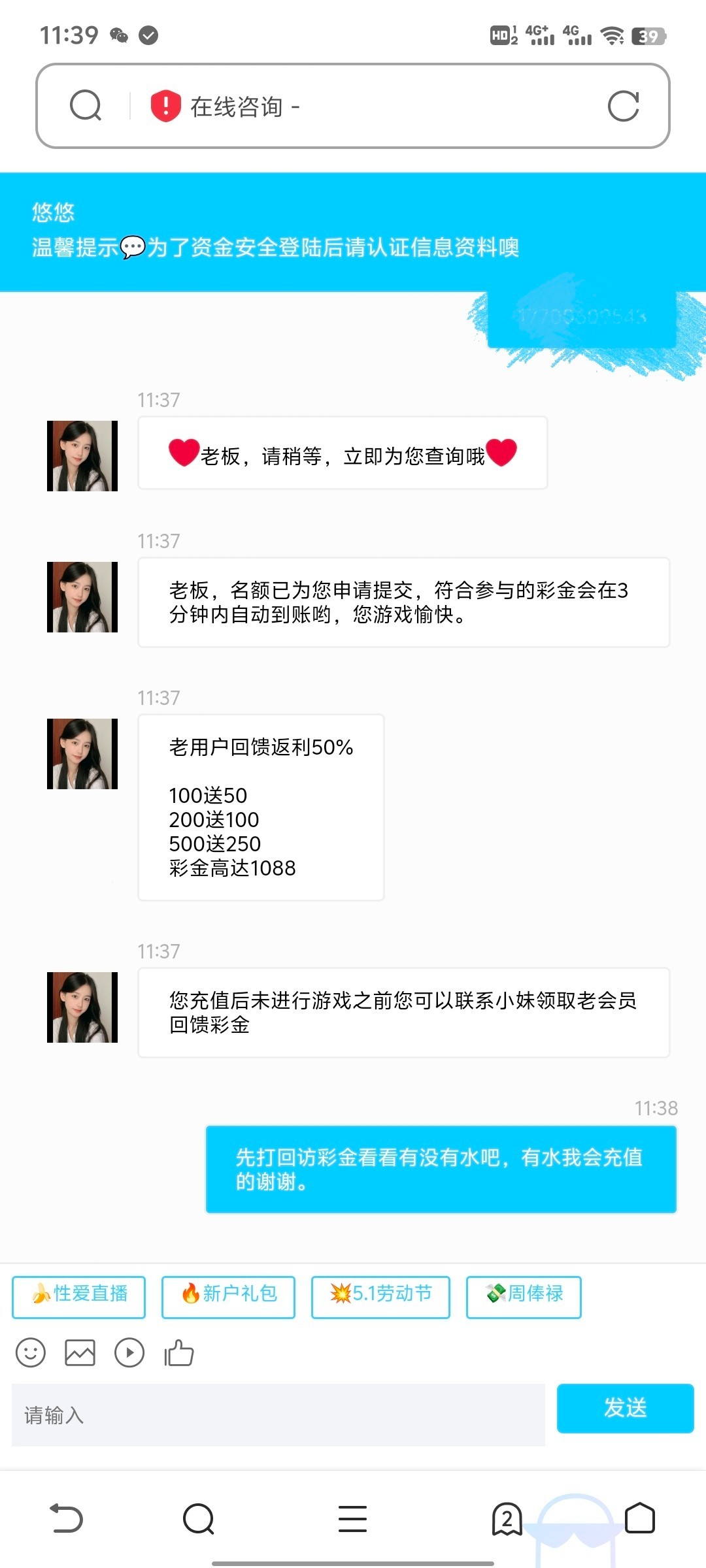
Task: Tap the 周俸禄 chip
Action: [x=523, y=1297]
